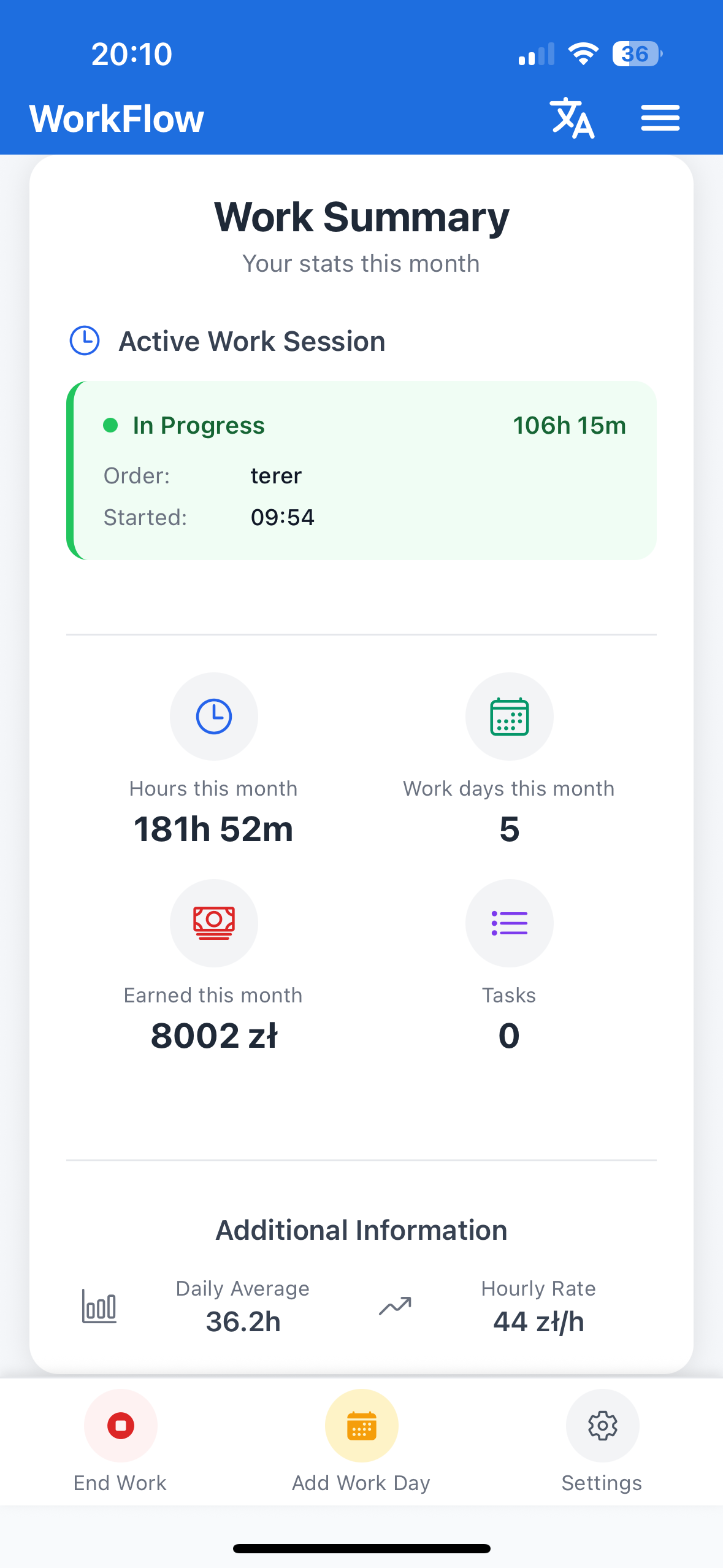The image size is (723, 1568).
Task: Select the Hours this month clock icon
Action: coord(213,717)
